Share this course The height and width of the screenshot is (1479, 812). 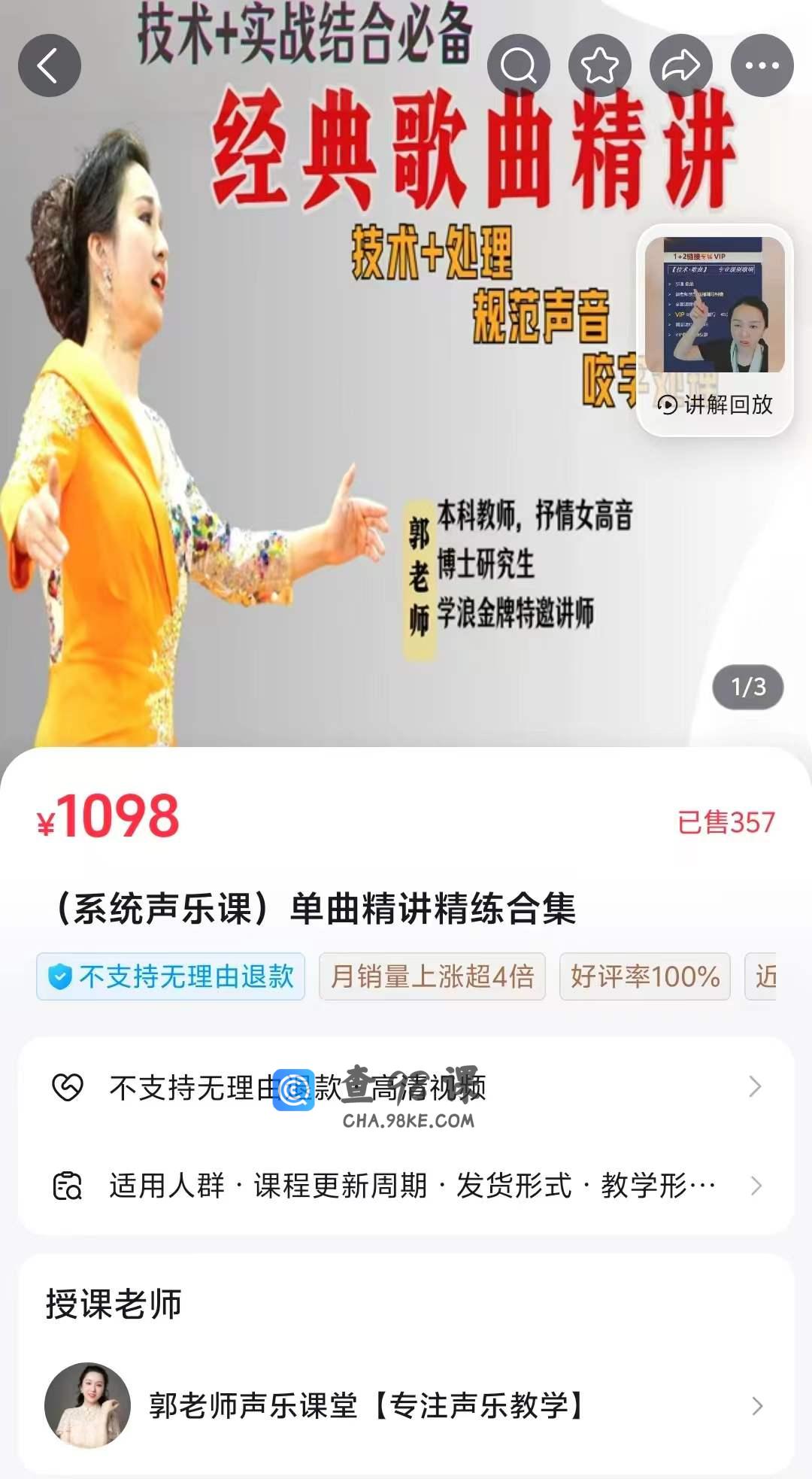tap(681, 65)
